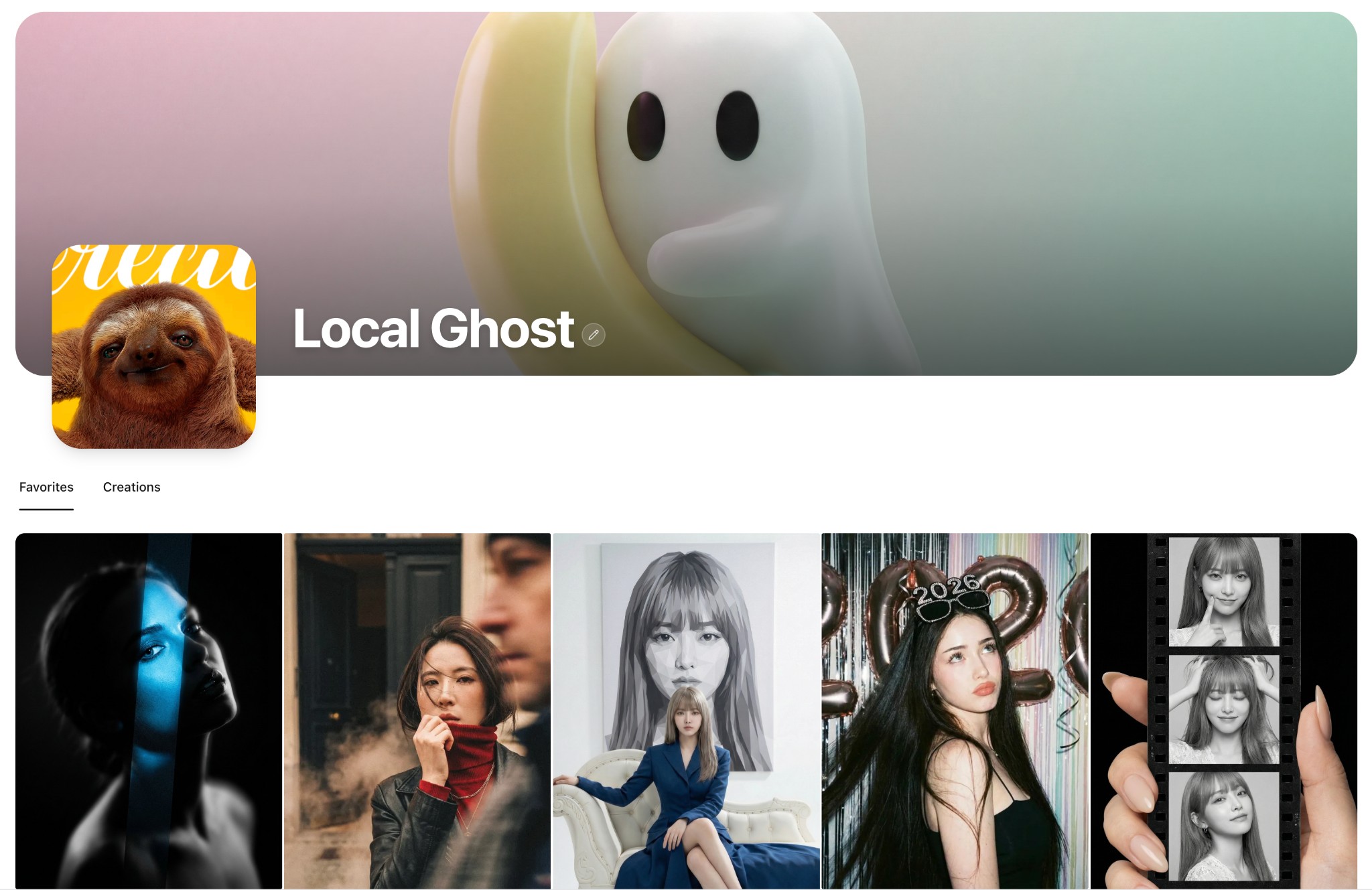Switch to the Creations tab

[x=131, y=487]
